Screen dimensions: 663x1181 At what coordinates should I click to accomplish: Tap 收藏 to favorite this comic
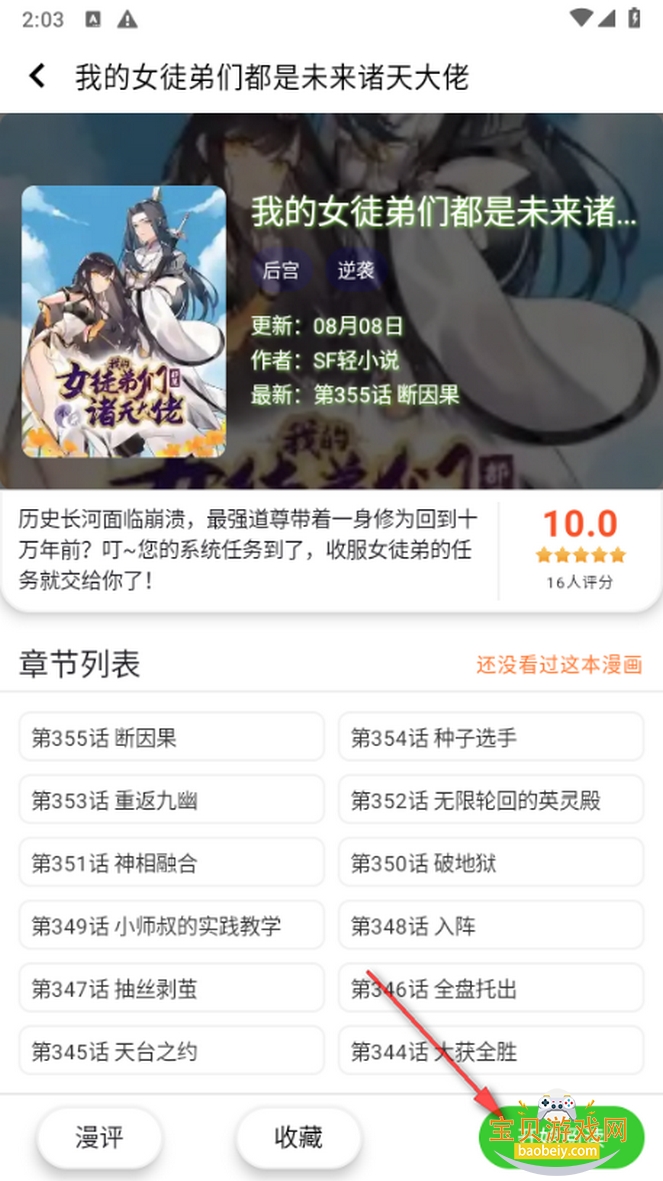298,1137
